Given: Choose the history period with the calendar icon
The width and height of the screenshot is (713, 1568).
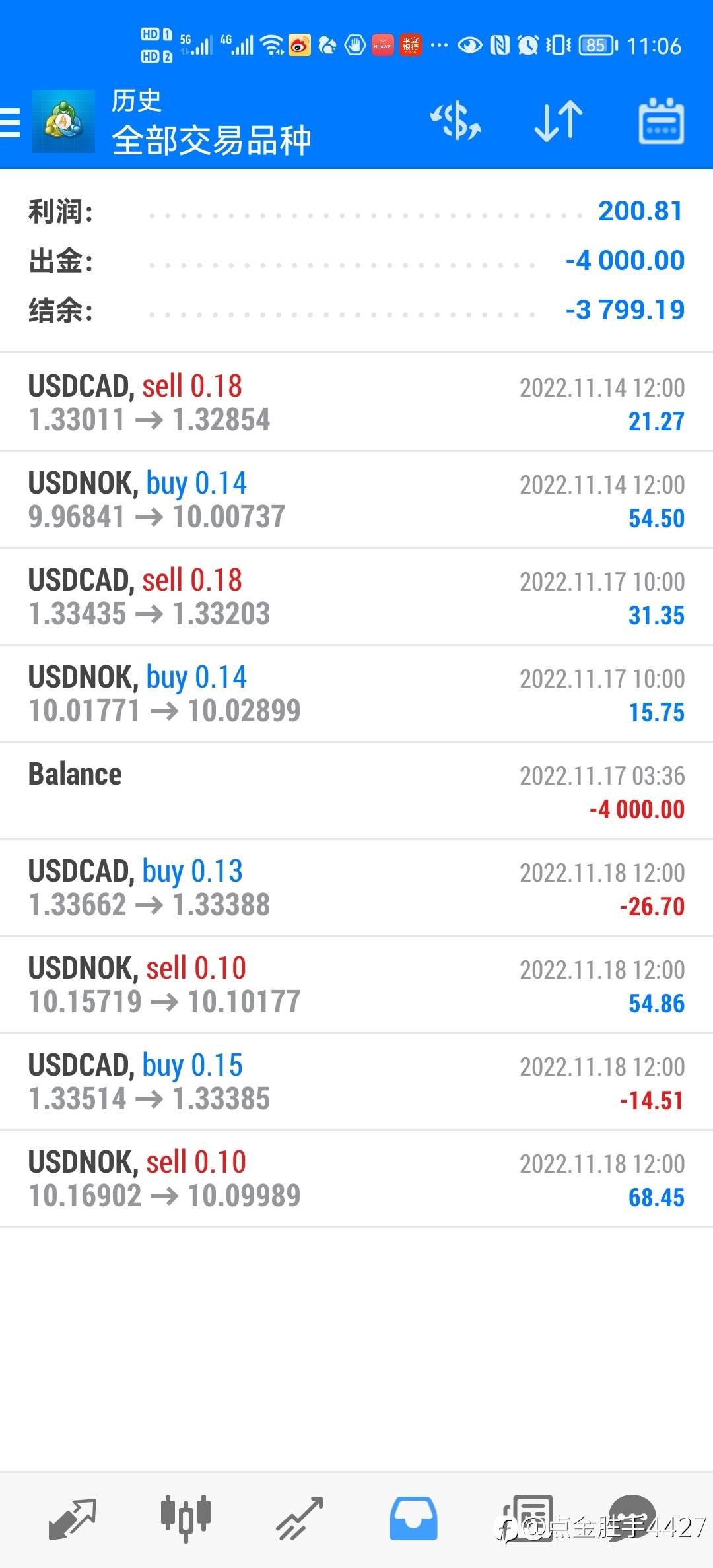Looking at the screenshot, I should pyautogui.click(x=661, y=121).
